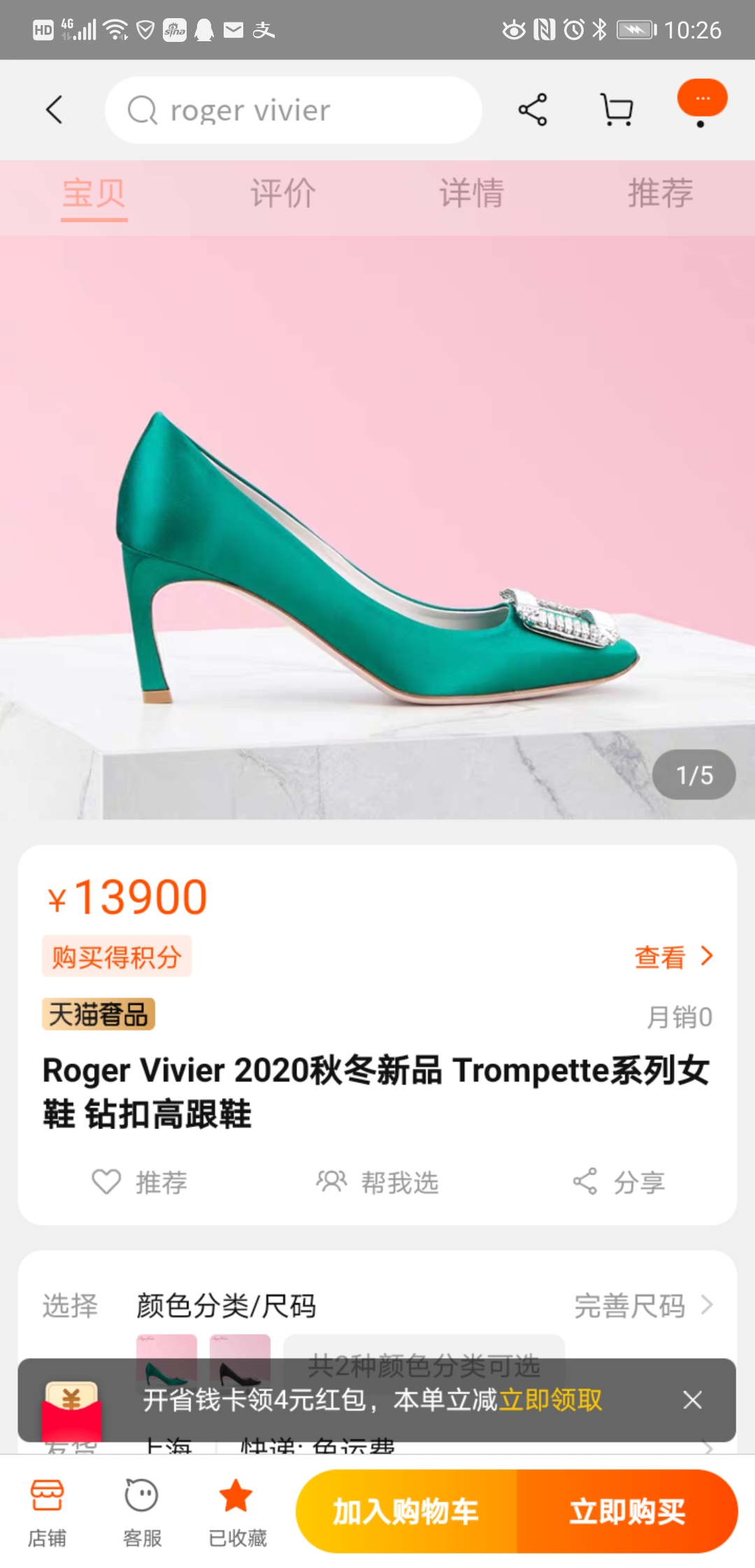
Task: Switch to the 详情 tab
Action: point(472,193)
